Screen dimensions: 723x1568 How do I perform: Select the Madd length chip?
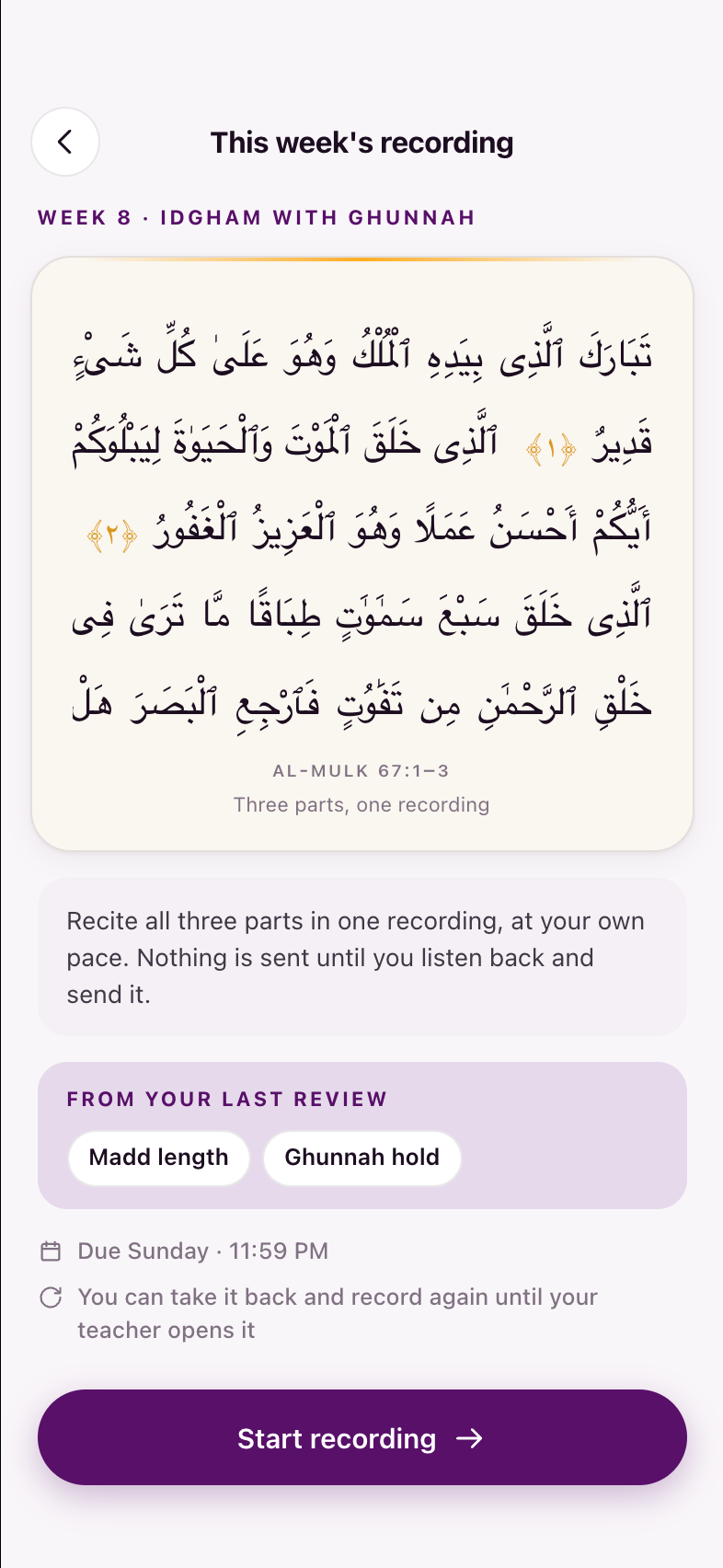(159, 1158)
